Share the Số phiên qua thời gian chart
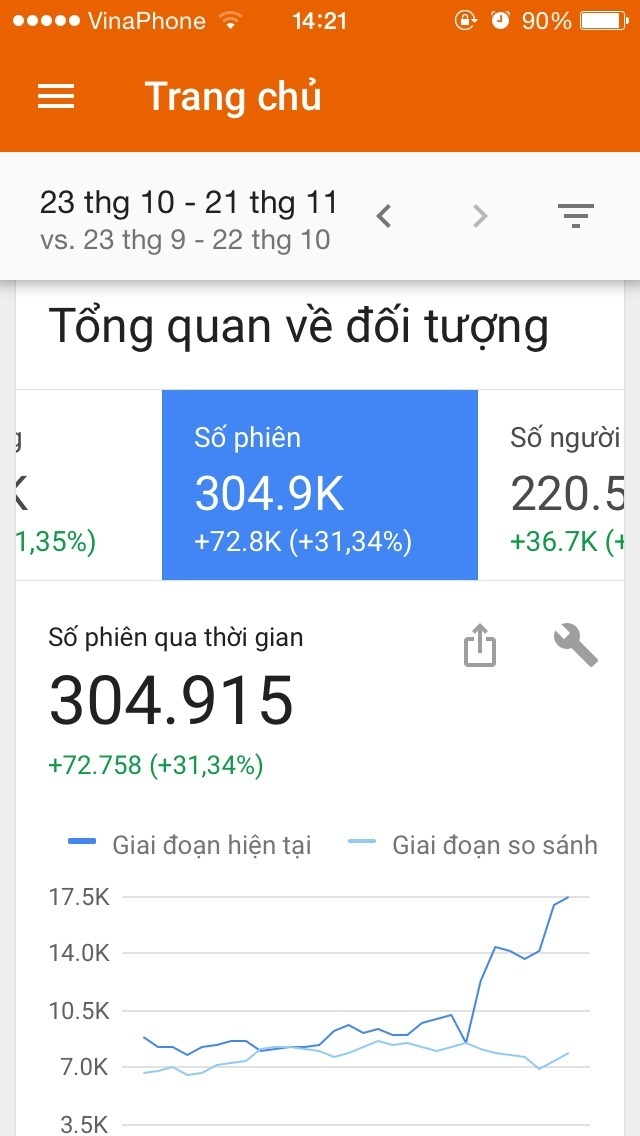The image size is (640, 1136). click(x=480, y=646)
